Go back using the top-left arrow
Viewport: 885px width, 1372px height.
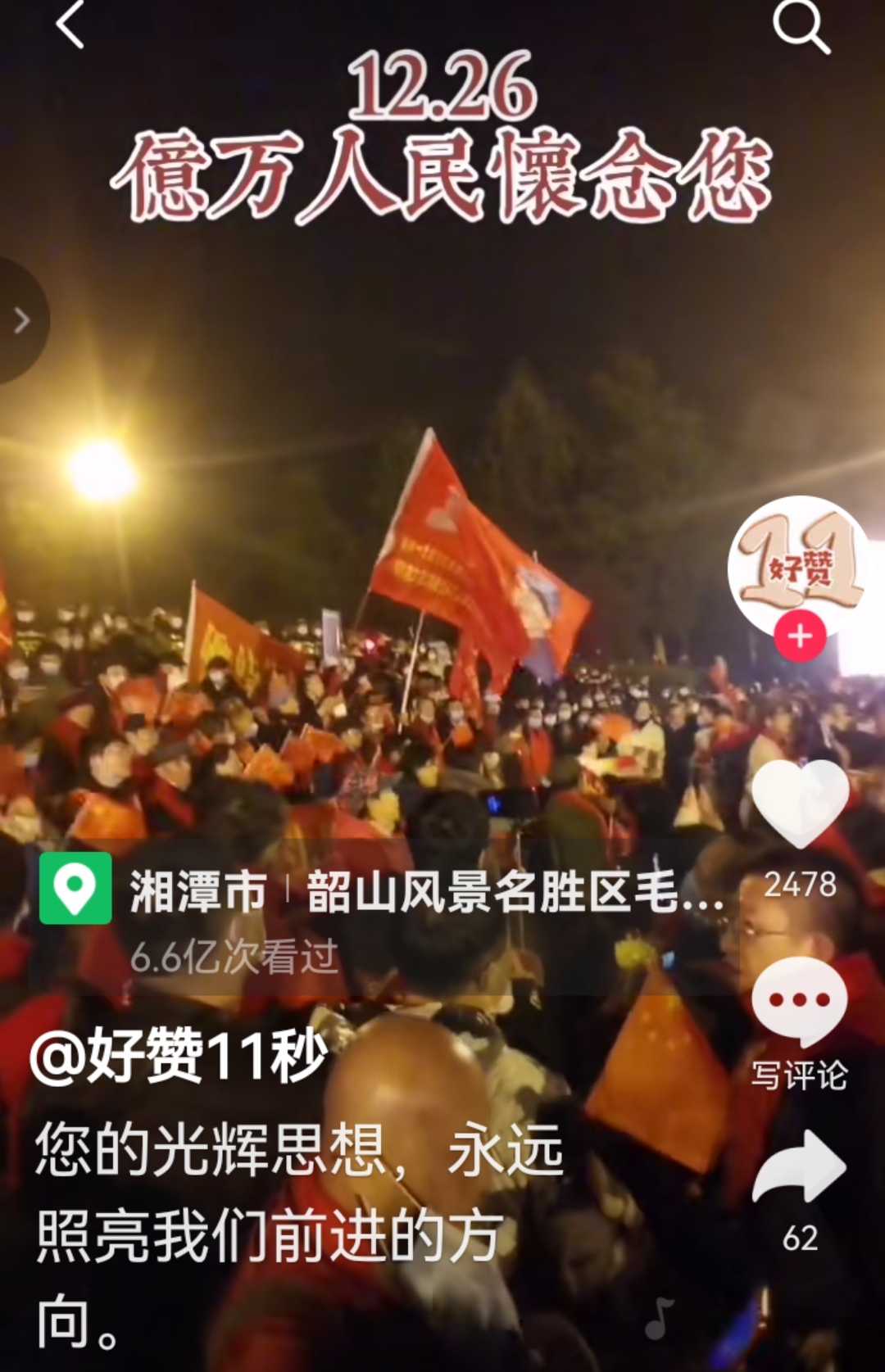point(70,25)
